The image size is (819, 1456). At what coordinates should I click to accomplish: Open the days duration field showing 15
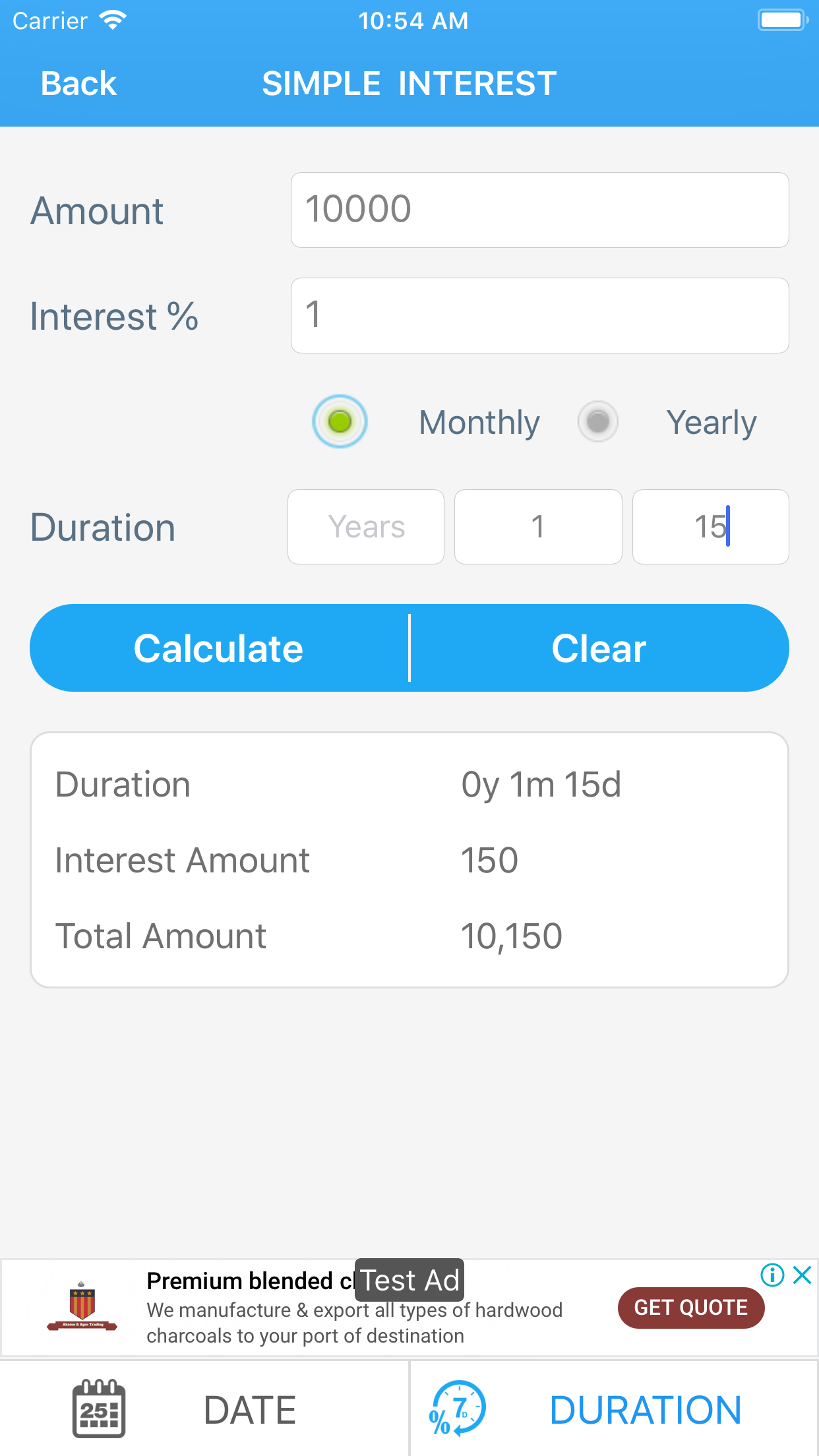710,526
